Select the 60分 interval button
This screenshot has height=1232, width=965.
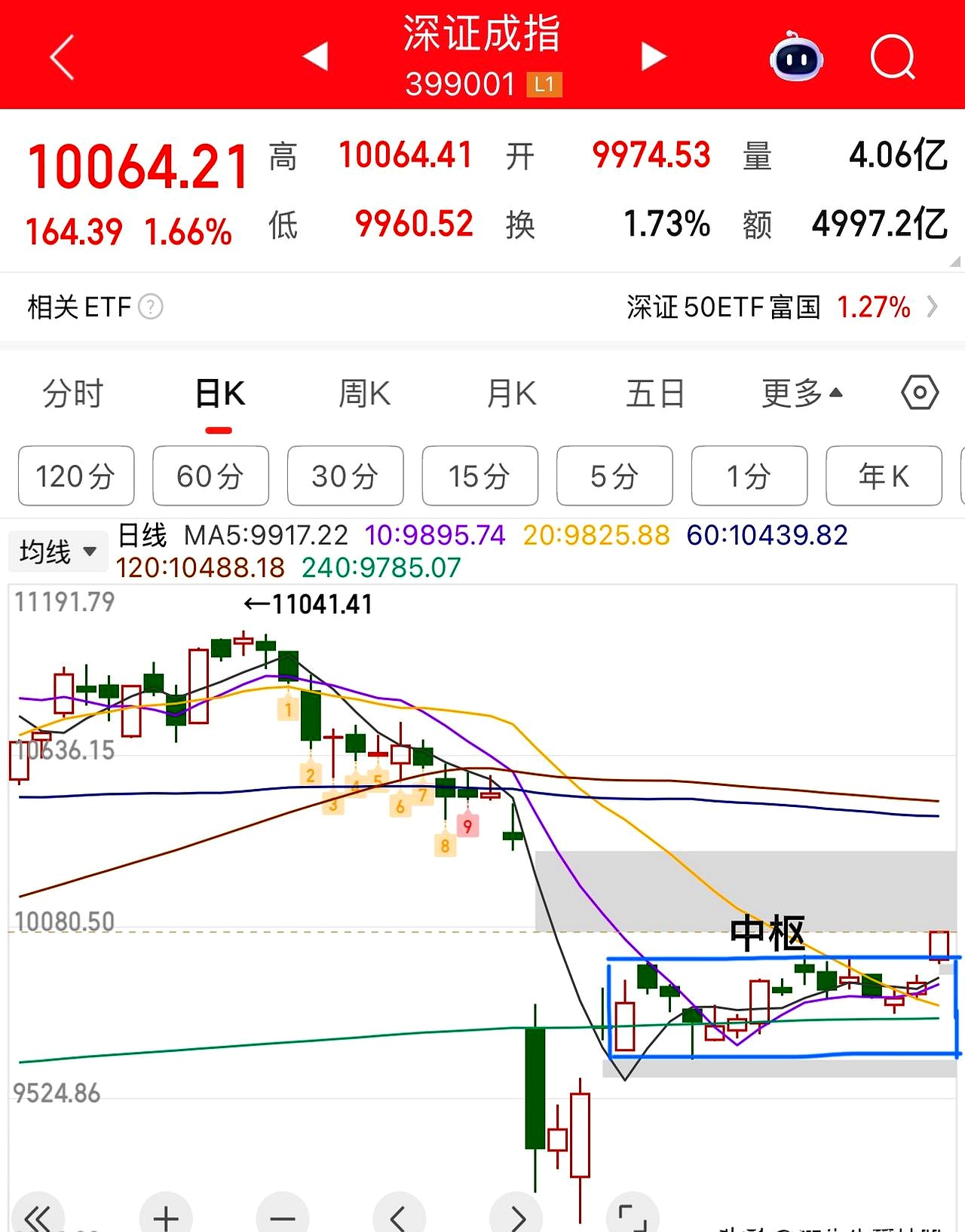point(210,475)
